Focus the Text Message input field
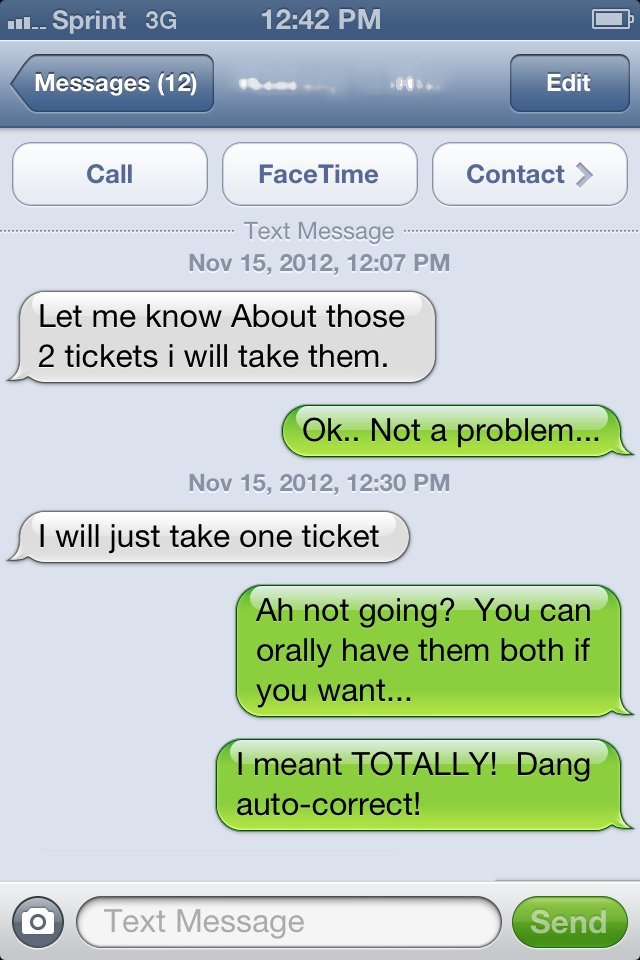 pos(288,921)
